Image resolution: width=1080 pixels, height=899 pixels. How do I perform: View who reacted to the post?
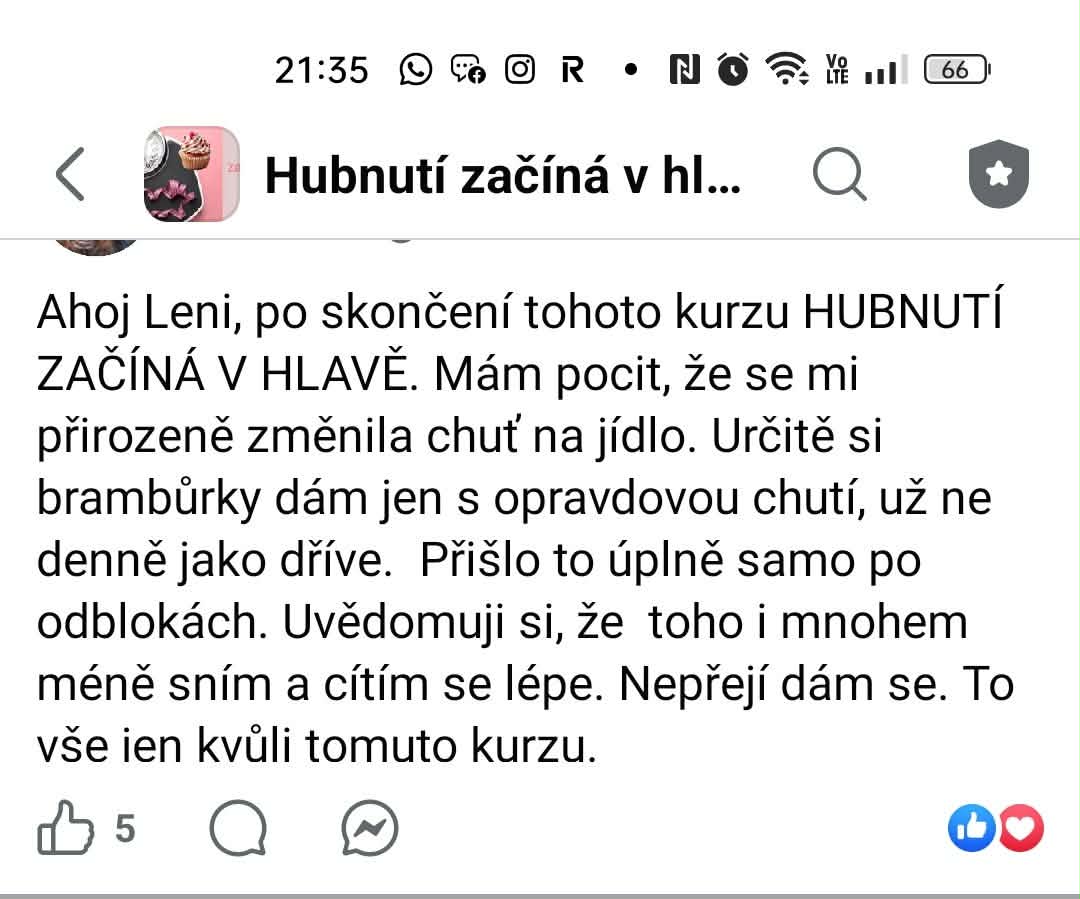[x=995, y=828]
